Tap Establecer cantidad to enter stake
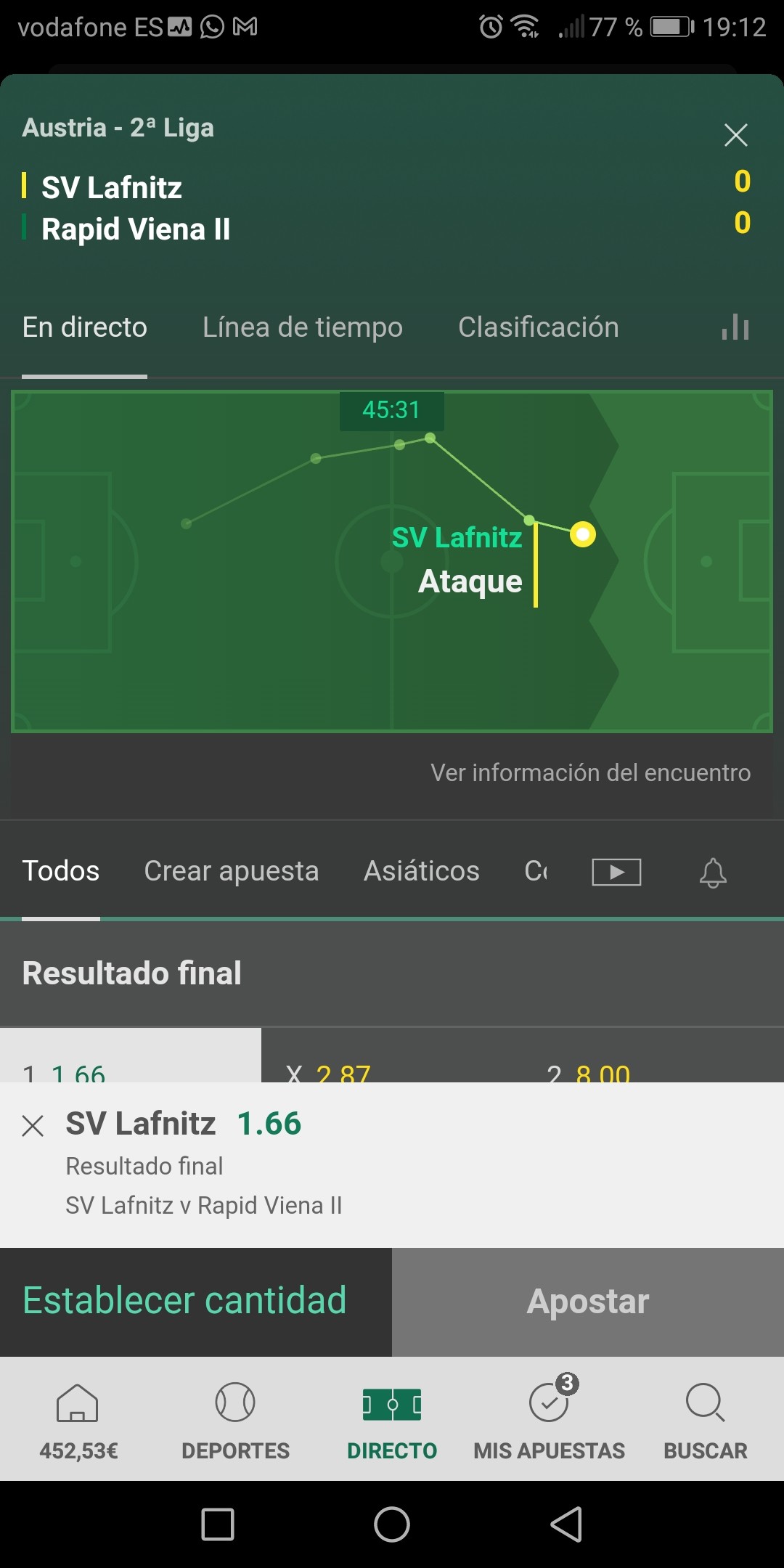This screenshot has height=1568, width=784. (196, 1302)
